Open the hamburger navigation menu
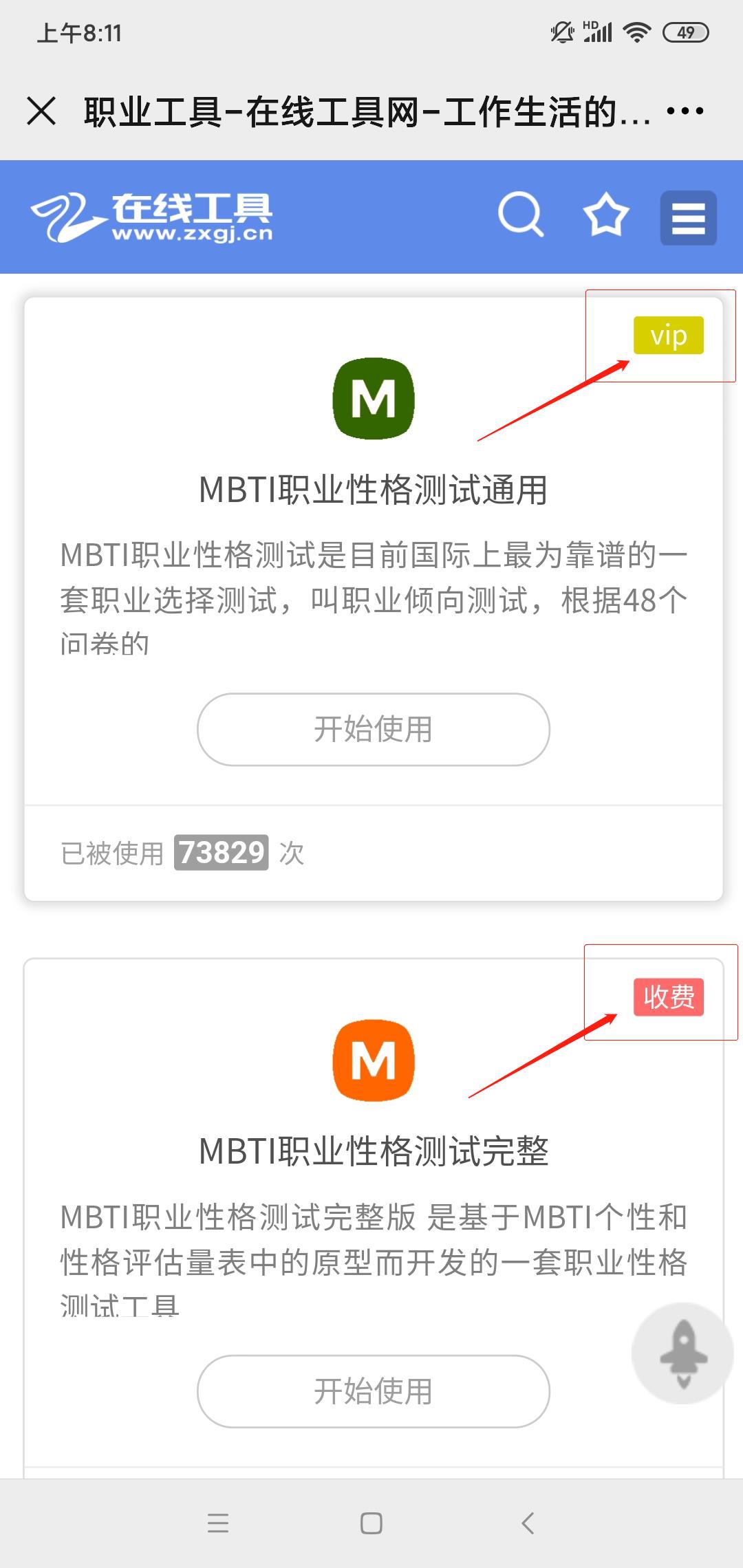Image resolution: width=743 pixels, height=1568 pixels. coord(688,218)
